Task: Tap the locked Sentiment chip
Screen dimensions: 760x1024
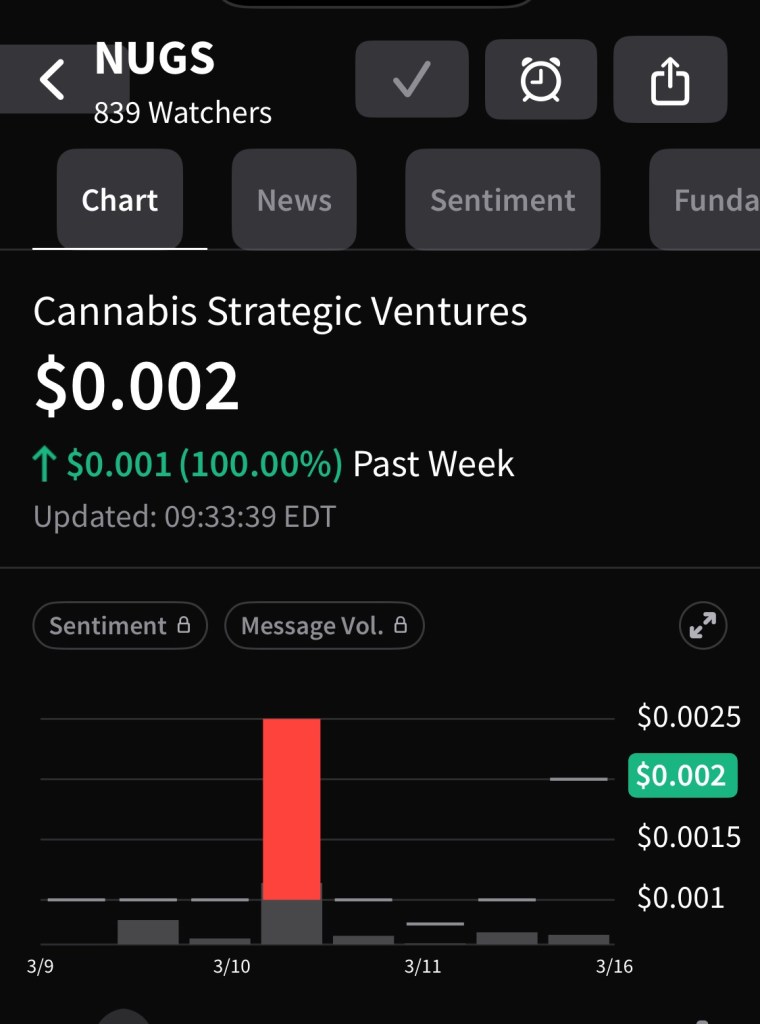Action: pos(120,626)
